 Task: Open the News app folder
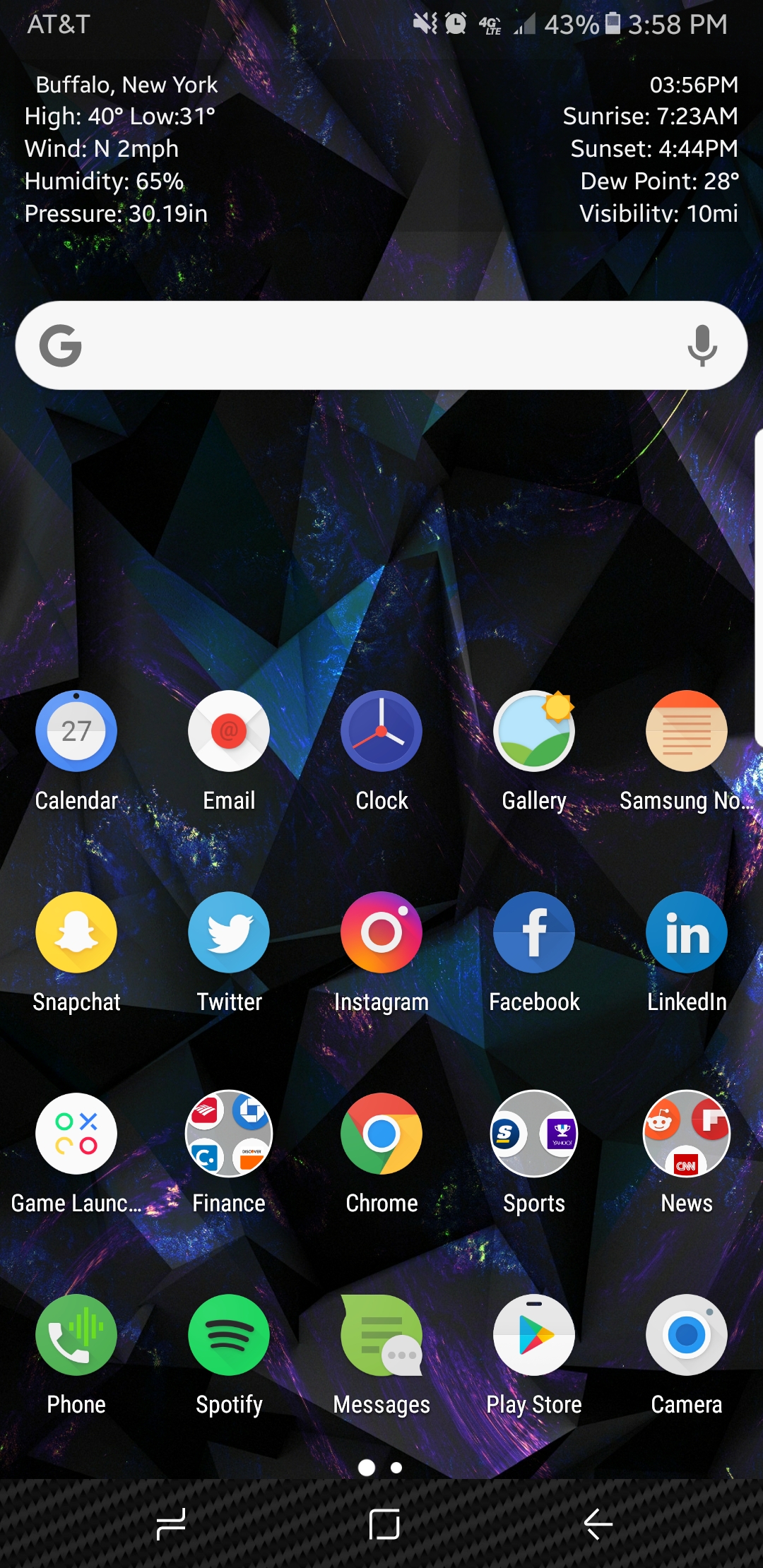coord(686,1133)
